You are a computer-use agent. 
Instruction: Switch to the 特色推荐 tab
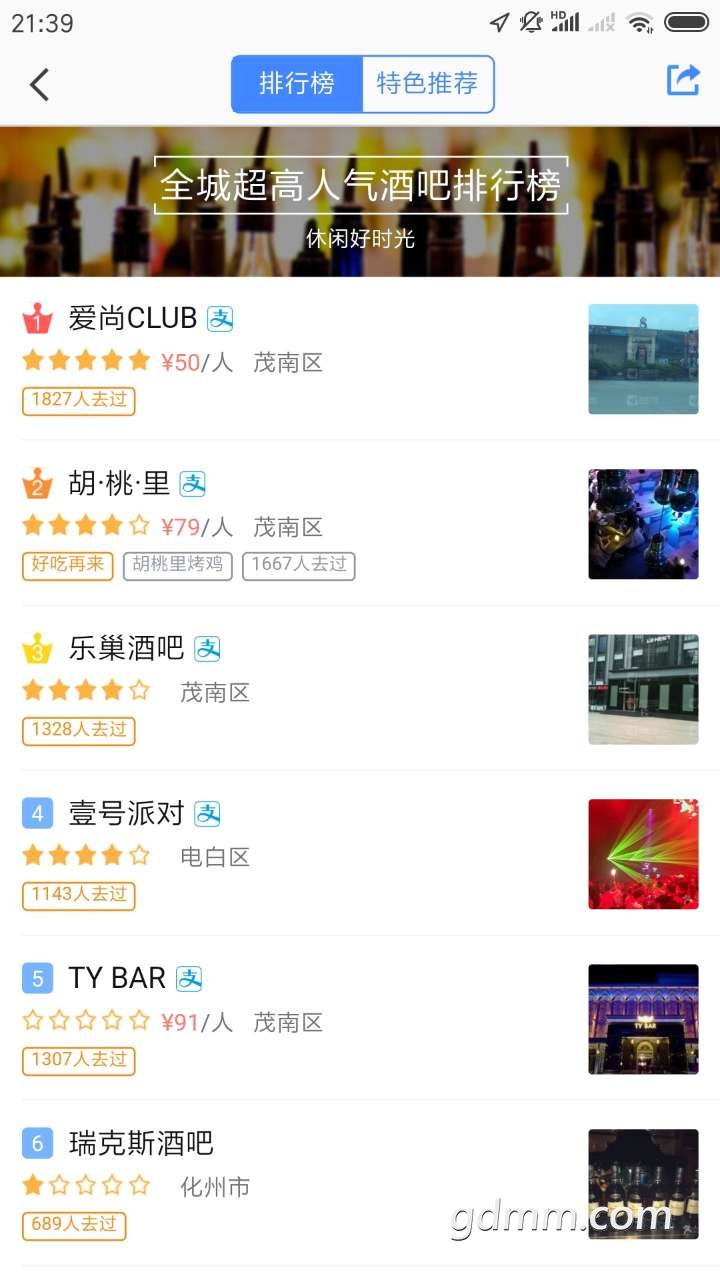427,84
